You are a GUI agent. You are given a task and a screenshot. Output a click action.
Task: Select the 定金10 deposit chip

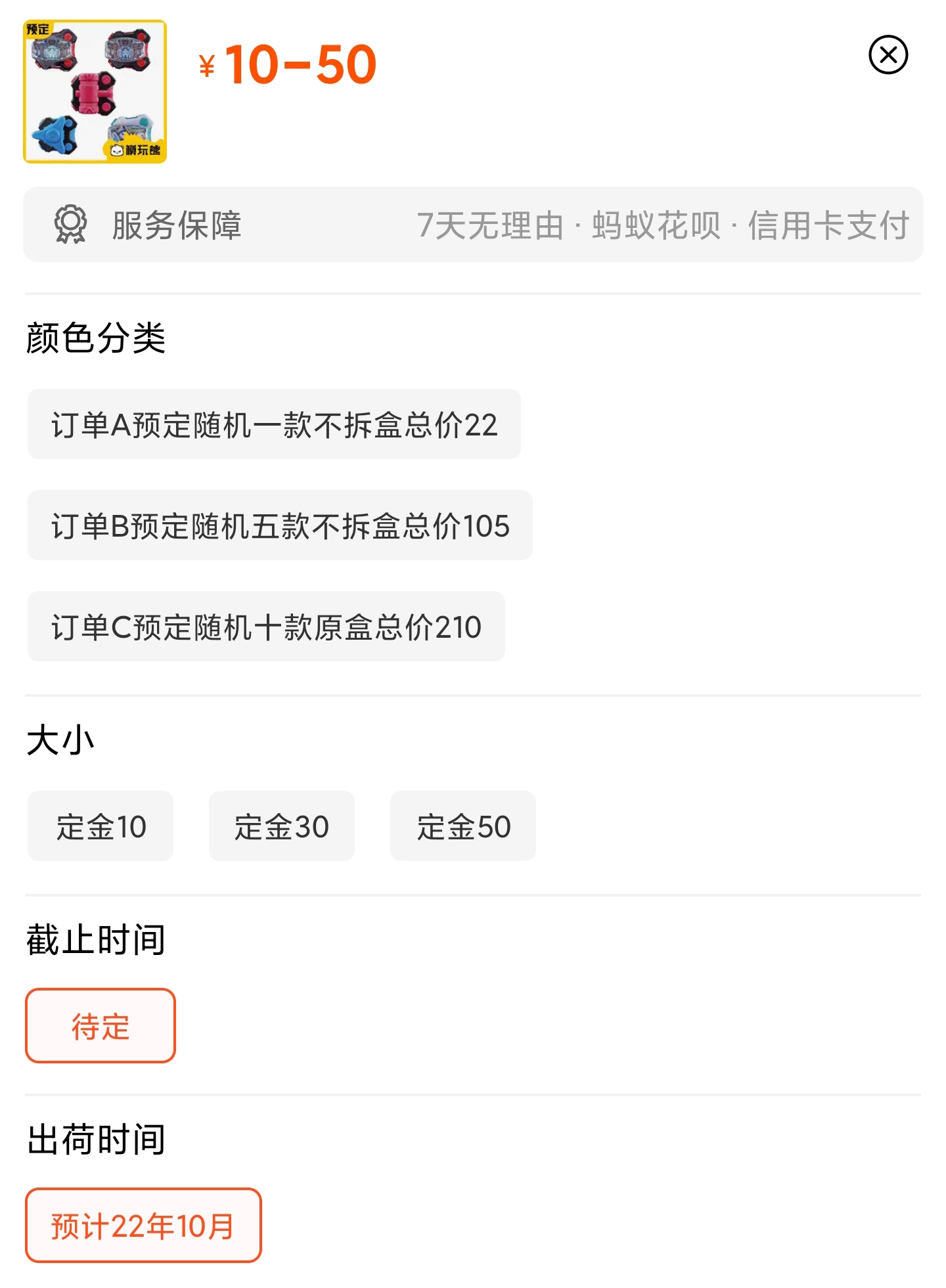click(x=101, y=826)
